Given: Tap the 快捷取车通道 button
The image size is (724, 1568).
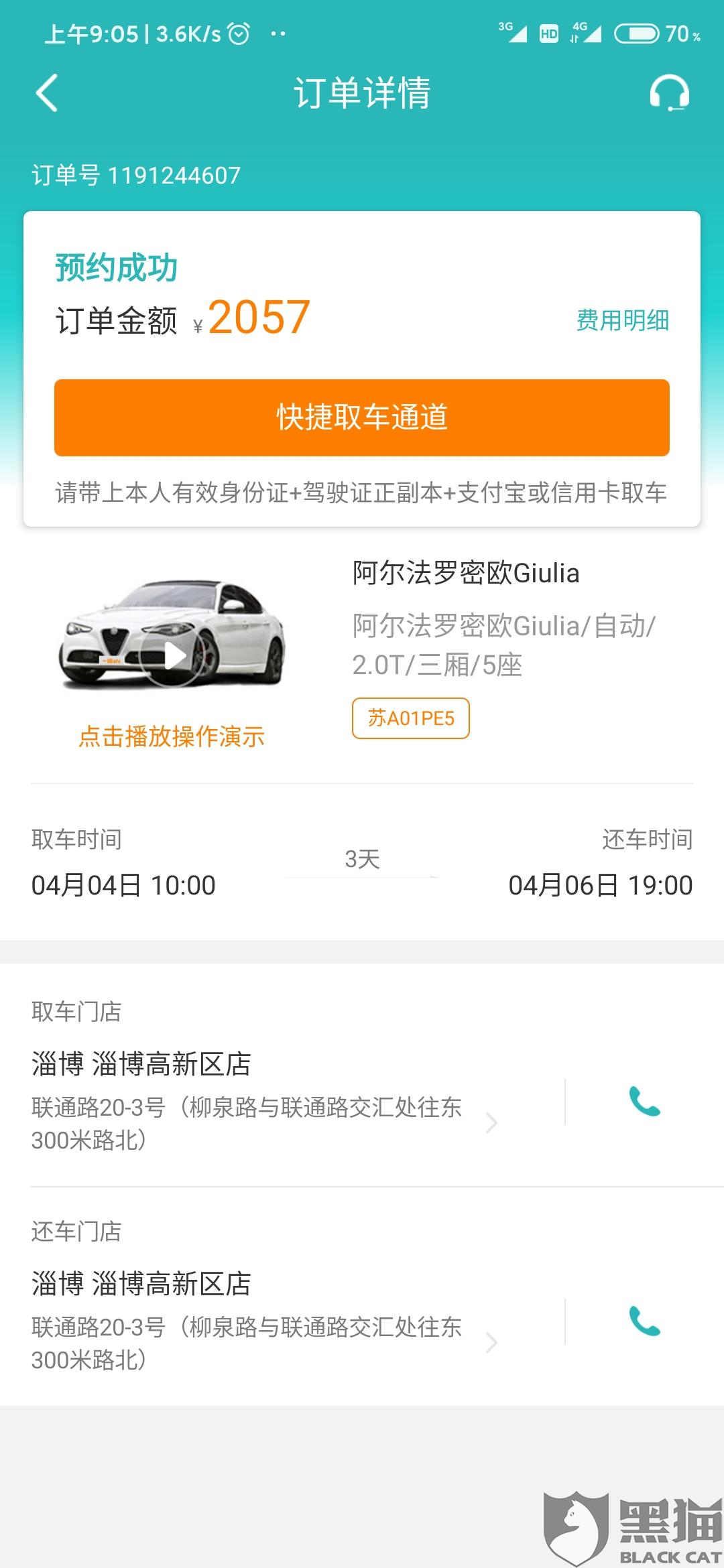Looking at the screenshot, I should 362,417.
